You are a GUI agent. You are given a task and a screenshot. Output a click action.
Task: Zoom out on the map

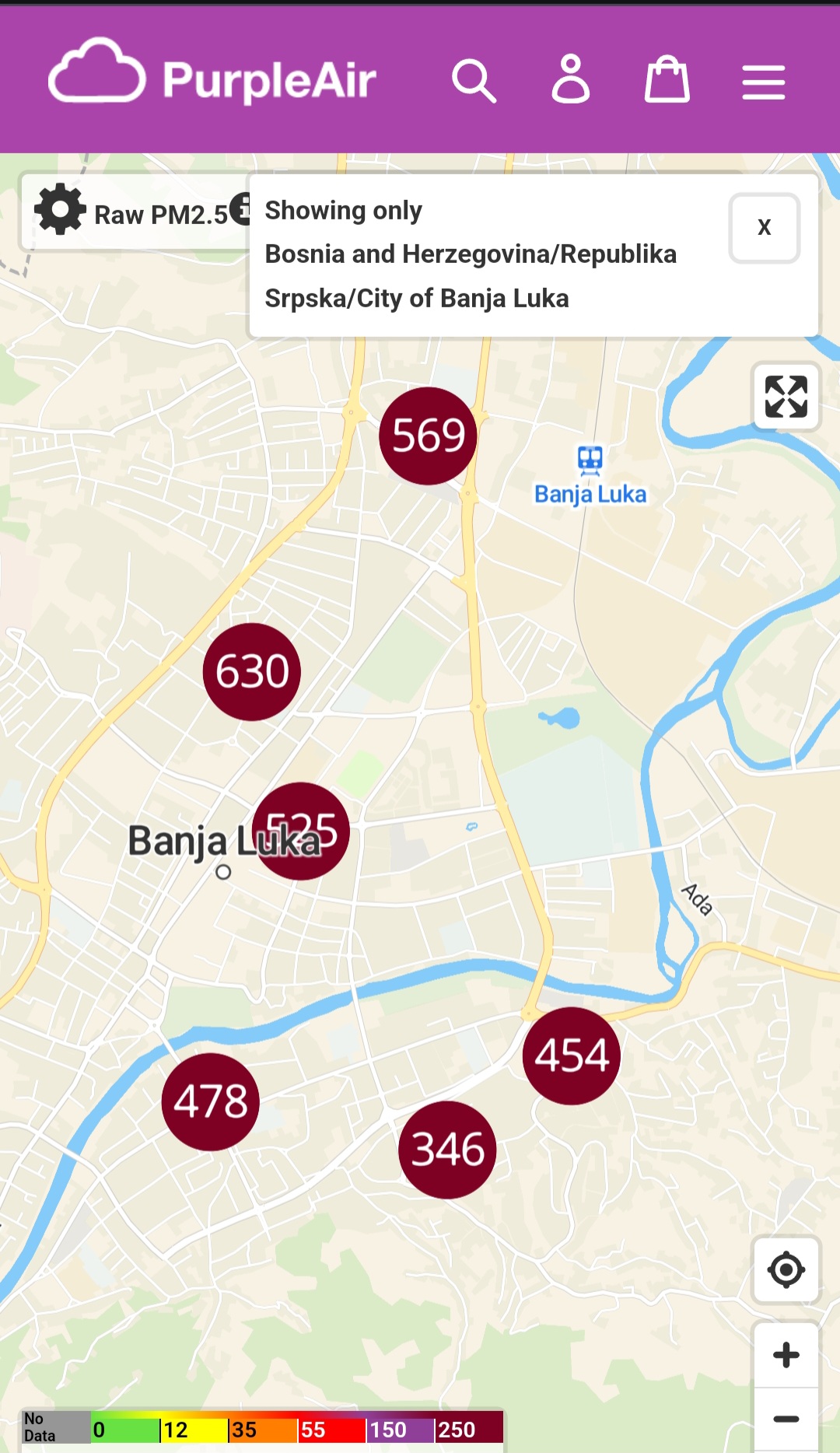[x=786, y=1420]
